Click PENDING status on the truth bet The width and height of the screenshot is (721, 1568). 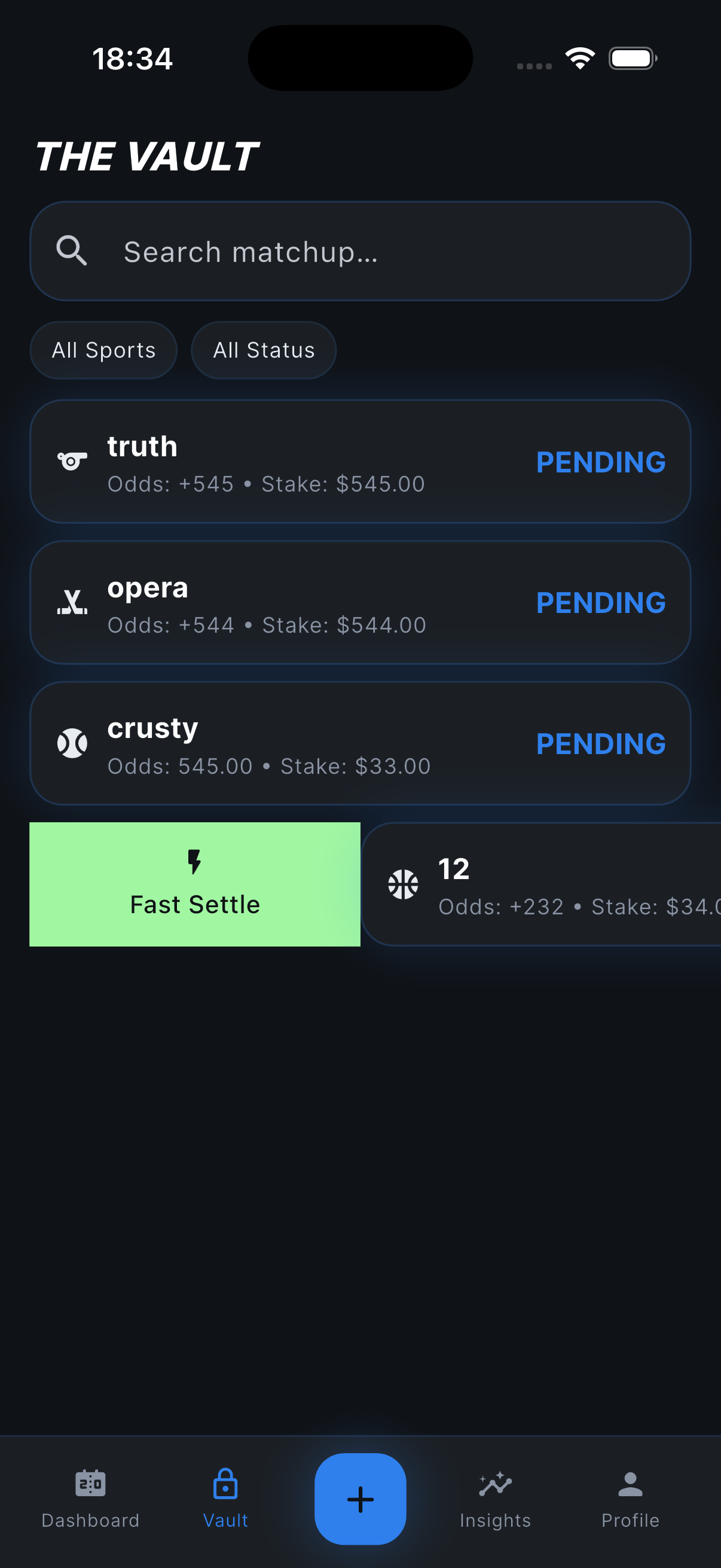click(600, 462)
